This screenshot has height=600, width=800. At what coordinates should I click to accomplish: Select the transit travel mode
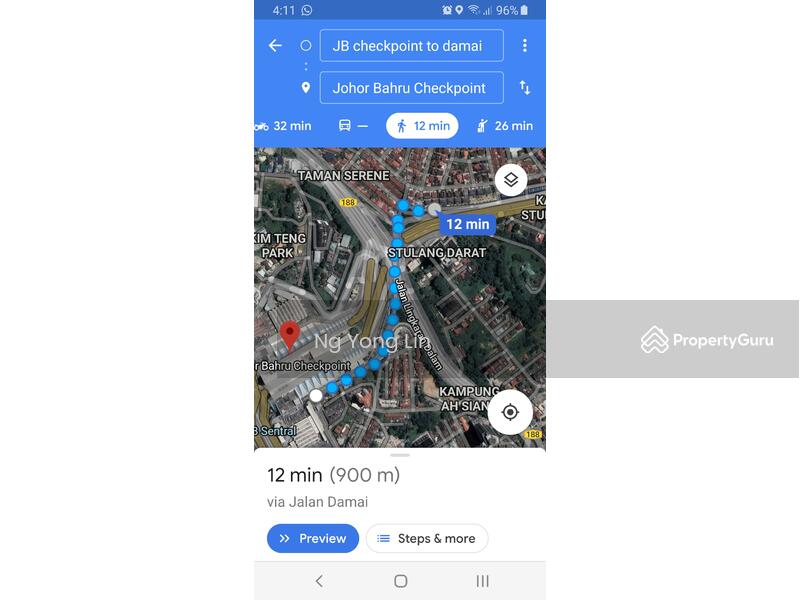click(x=353, y=126)
